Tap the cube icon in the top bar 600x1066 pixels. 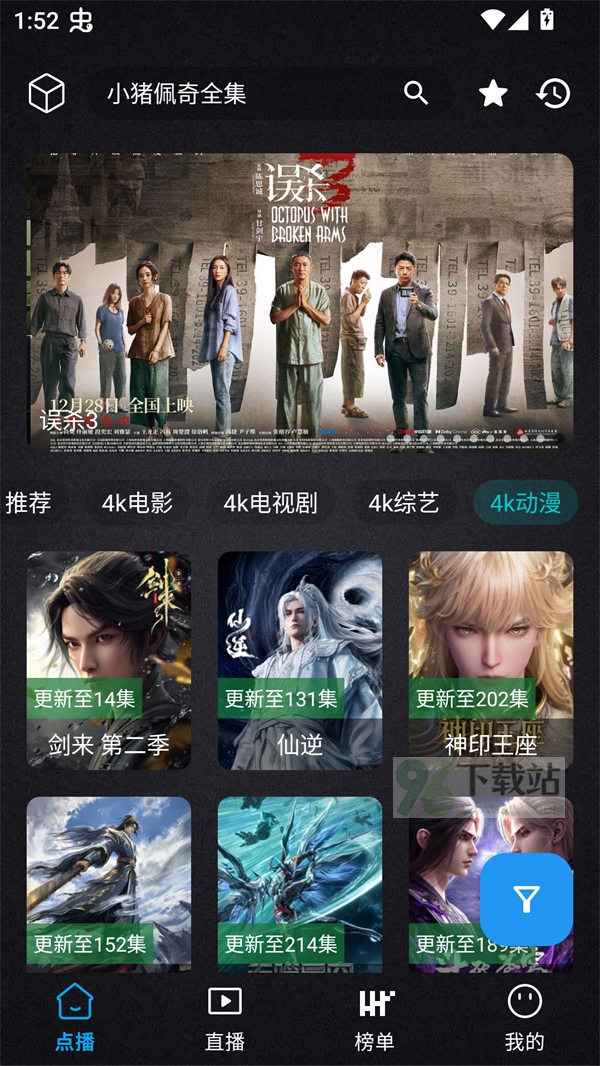pyautogui.click(x=47, y=93)
